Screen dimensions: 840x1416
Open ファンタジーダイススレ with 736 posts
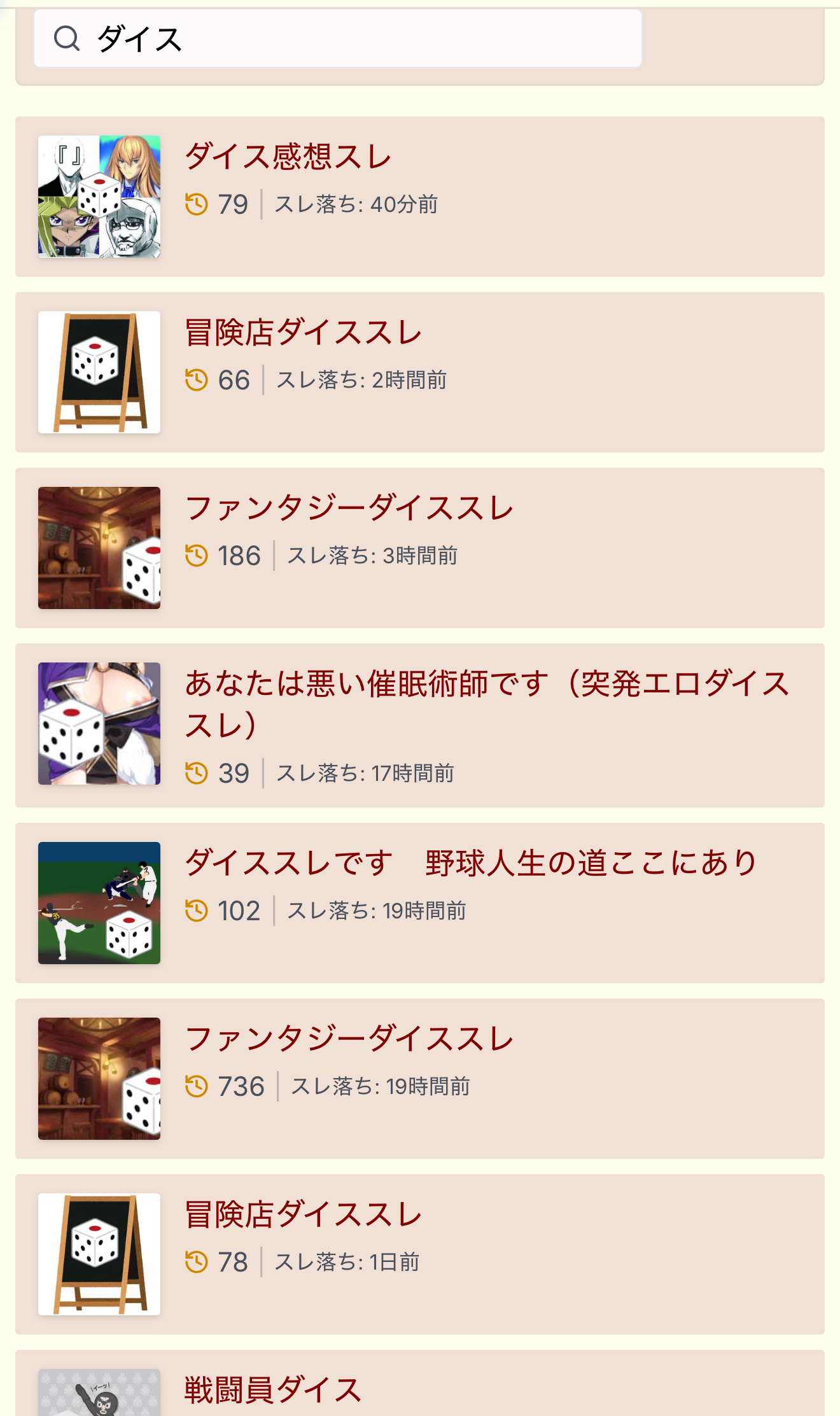pyautogui.click(x=349, y=1039)
